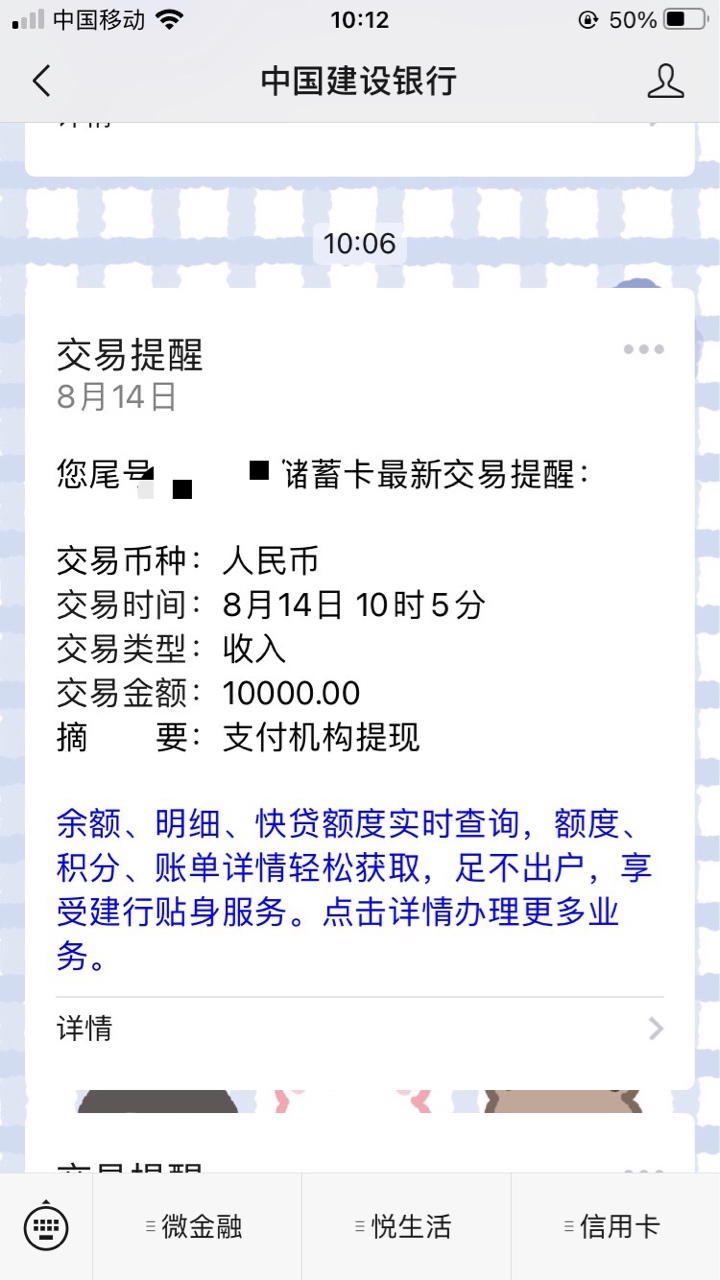Screen dimensions: 720x1280
Task: Open the 交易提醒 card's three-dot menu
Action: (643, 349)
